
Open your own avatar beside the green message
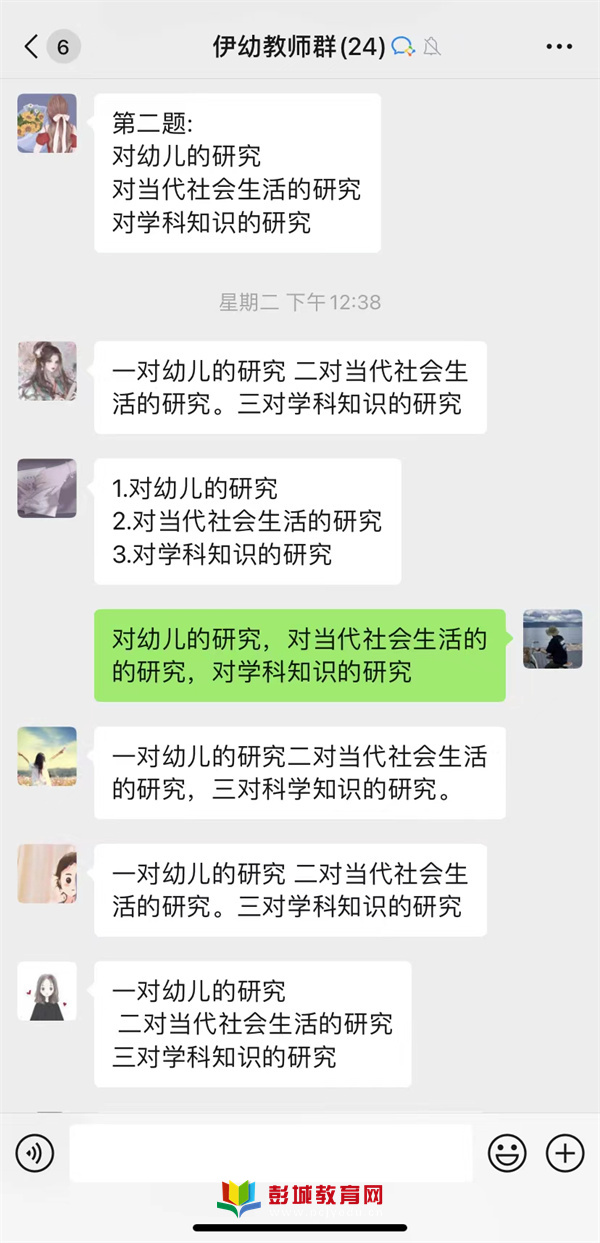pos(552,638)
